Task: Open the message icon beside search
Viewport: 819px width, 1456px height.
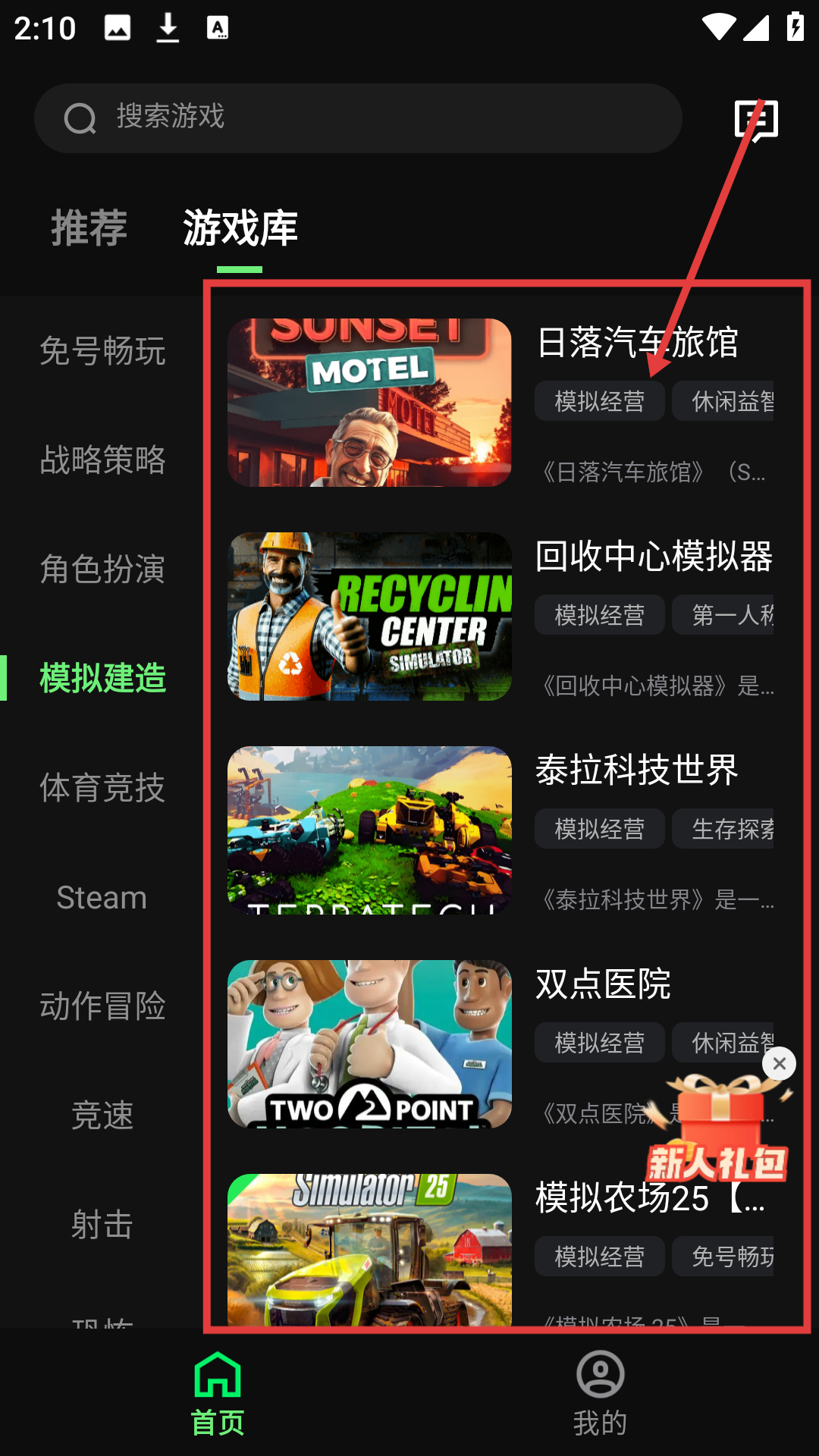Action: (x=756, y=120)
